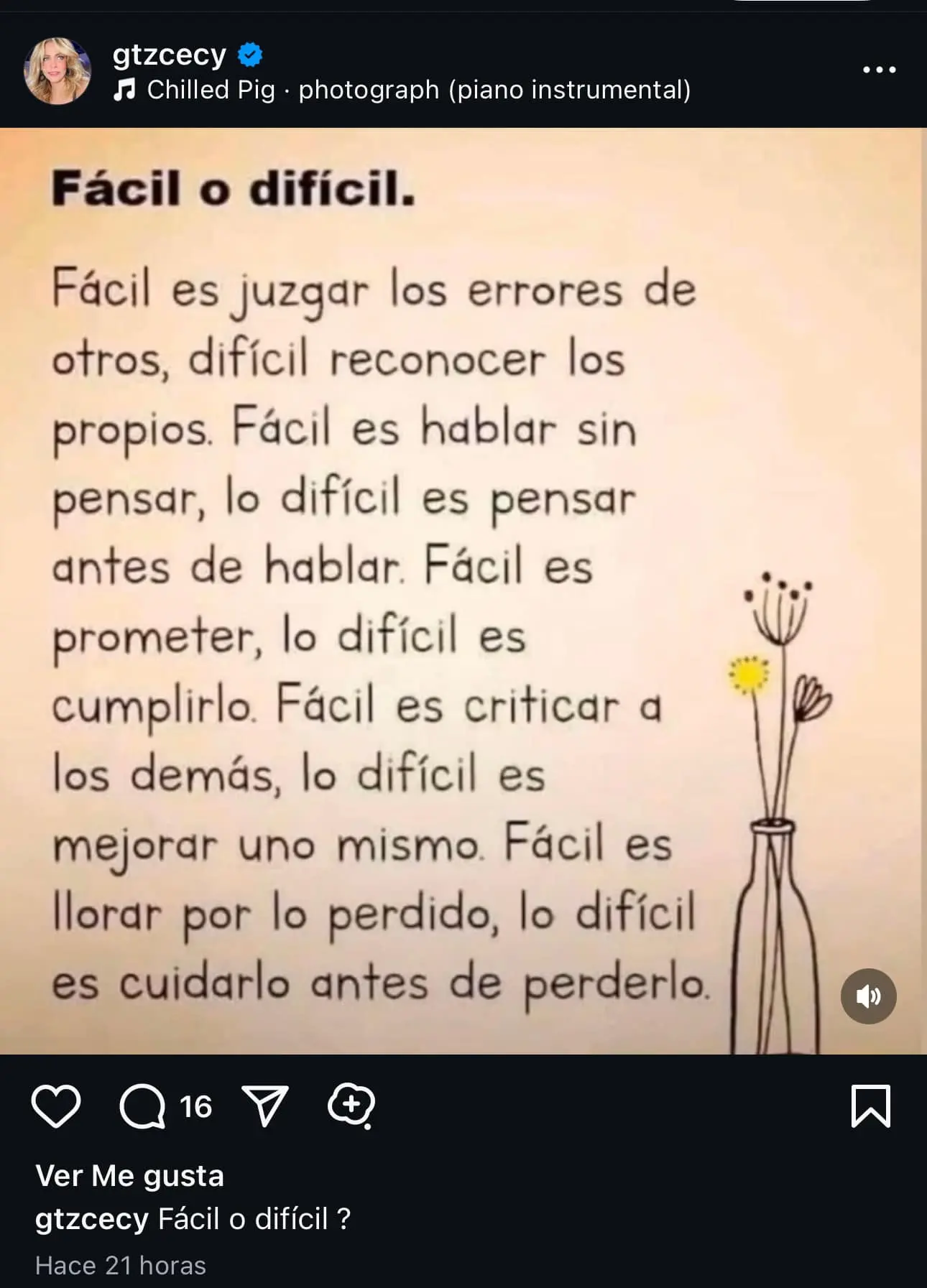Screen dimensions: 927x1288
Task: Share this post via send icon
Action: coord(265,1106)
